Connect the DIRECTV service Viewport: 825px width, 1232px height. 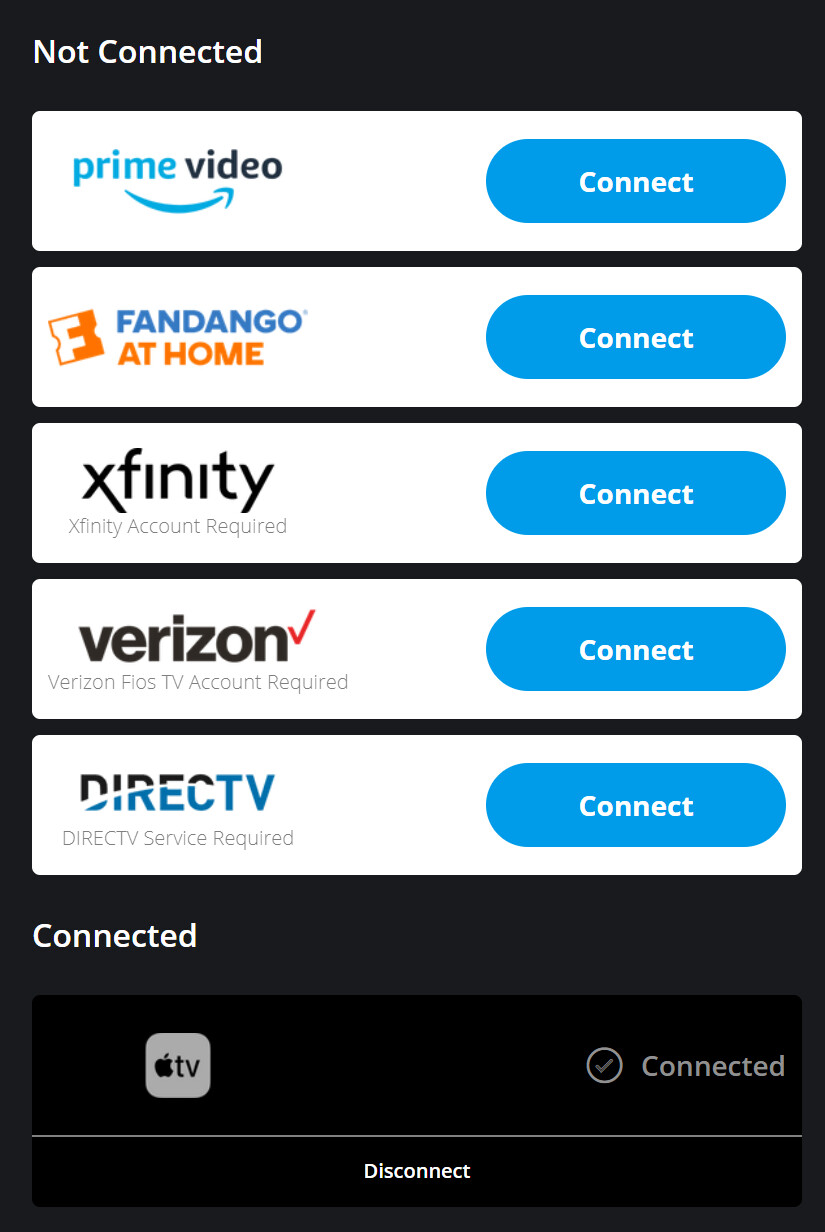click(x=636, y=805)
